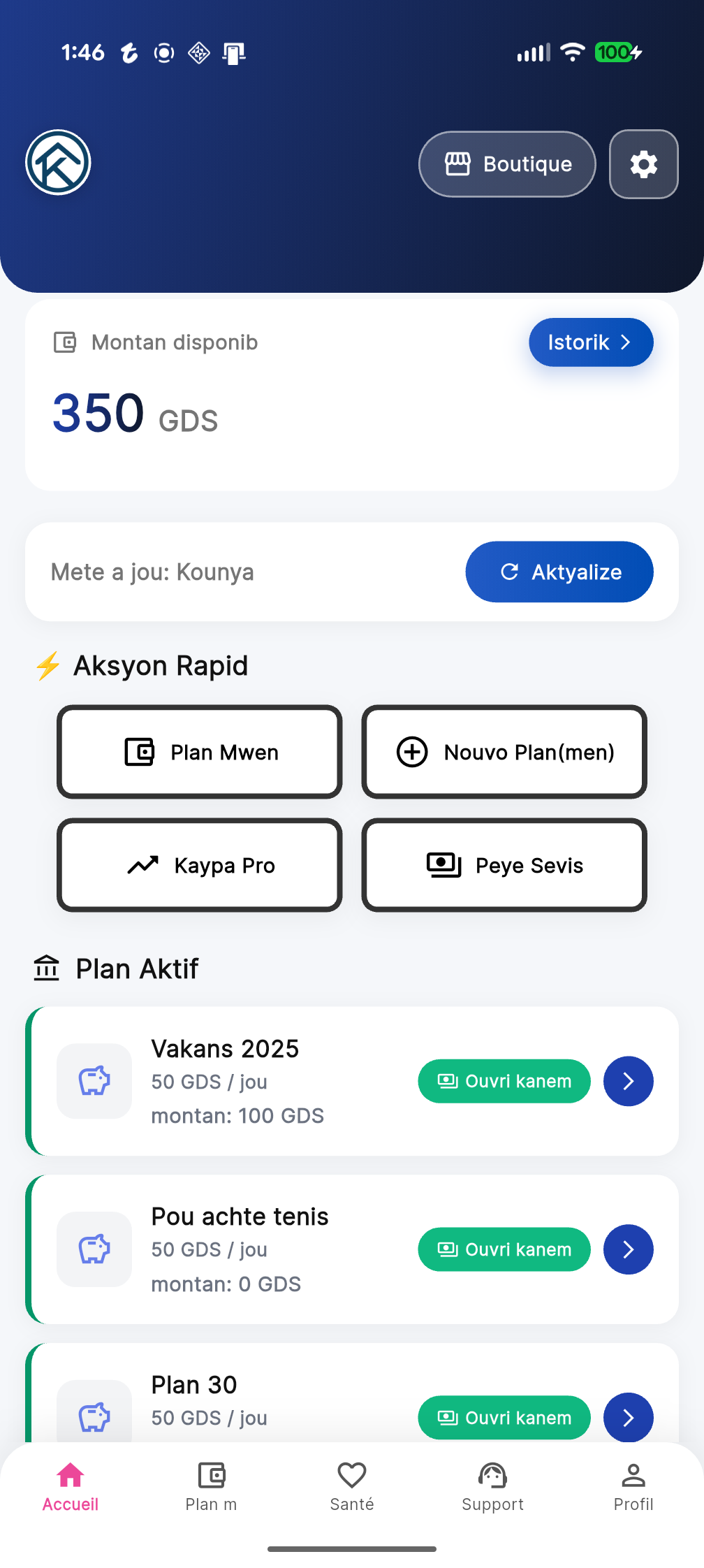Expand the Pou achte tenis plan details
Image resolution: width=704 pixels, height=1568 pixels.
pos(627,1249)
